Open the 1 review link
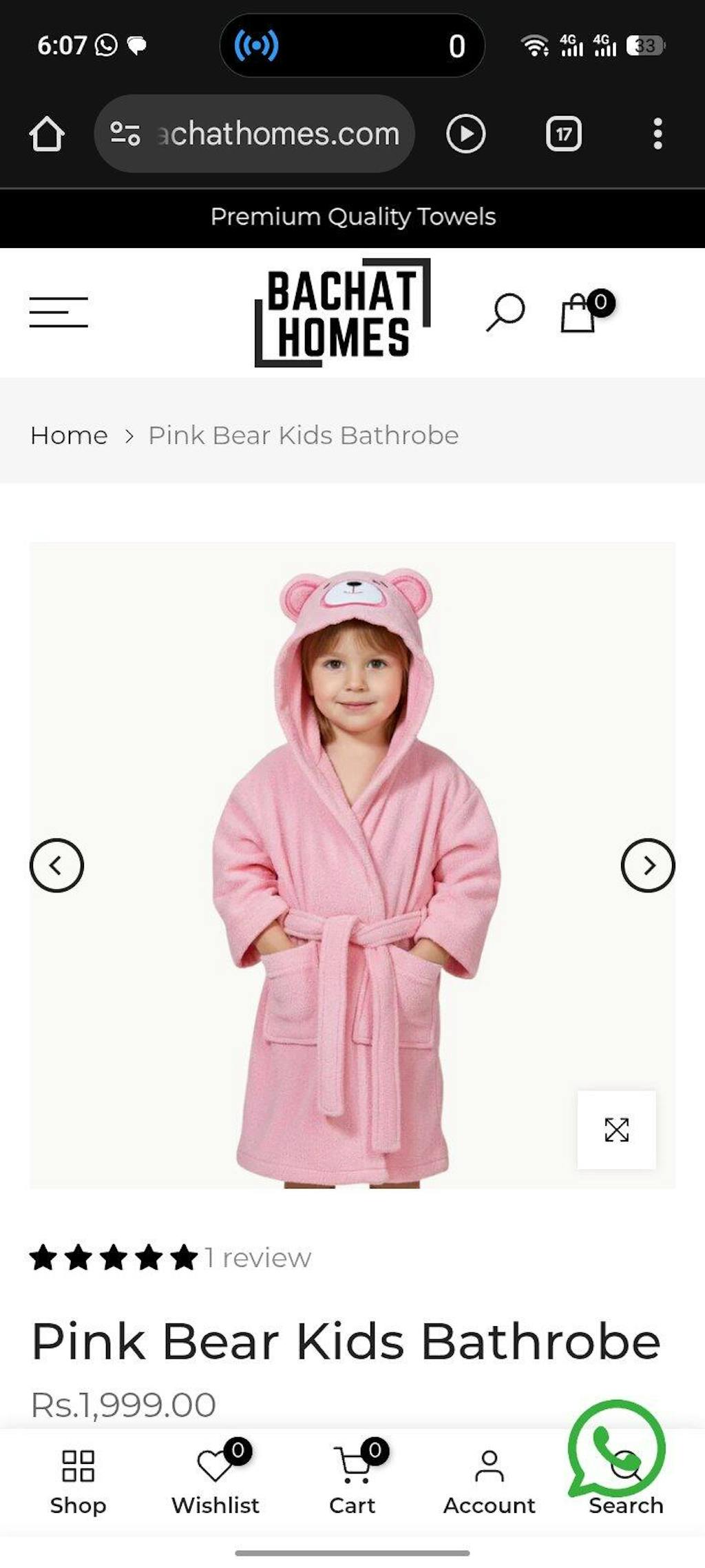The image size is (705, 1568). (258, 1258)
